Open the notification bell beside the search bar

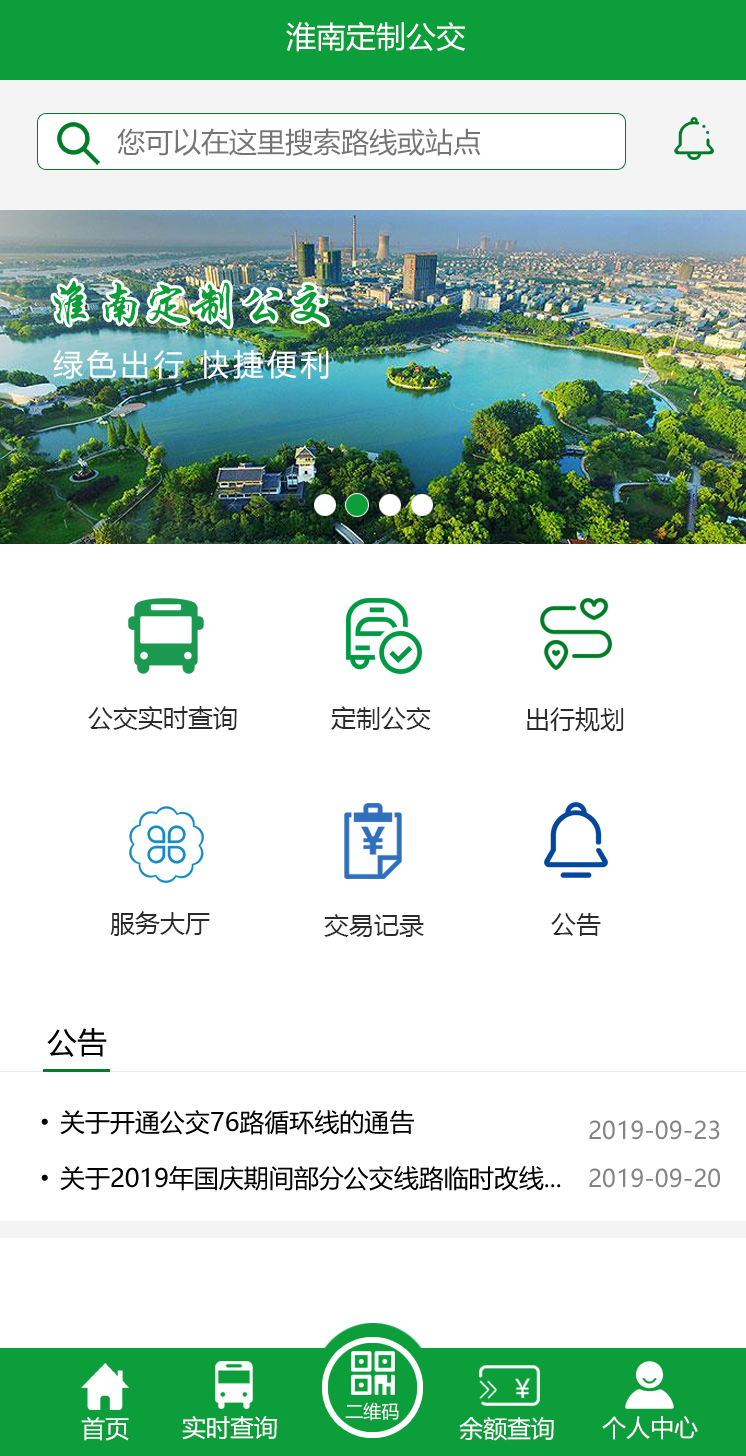[693, 141]
